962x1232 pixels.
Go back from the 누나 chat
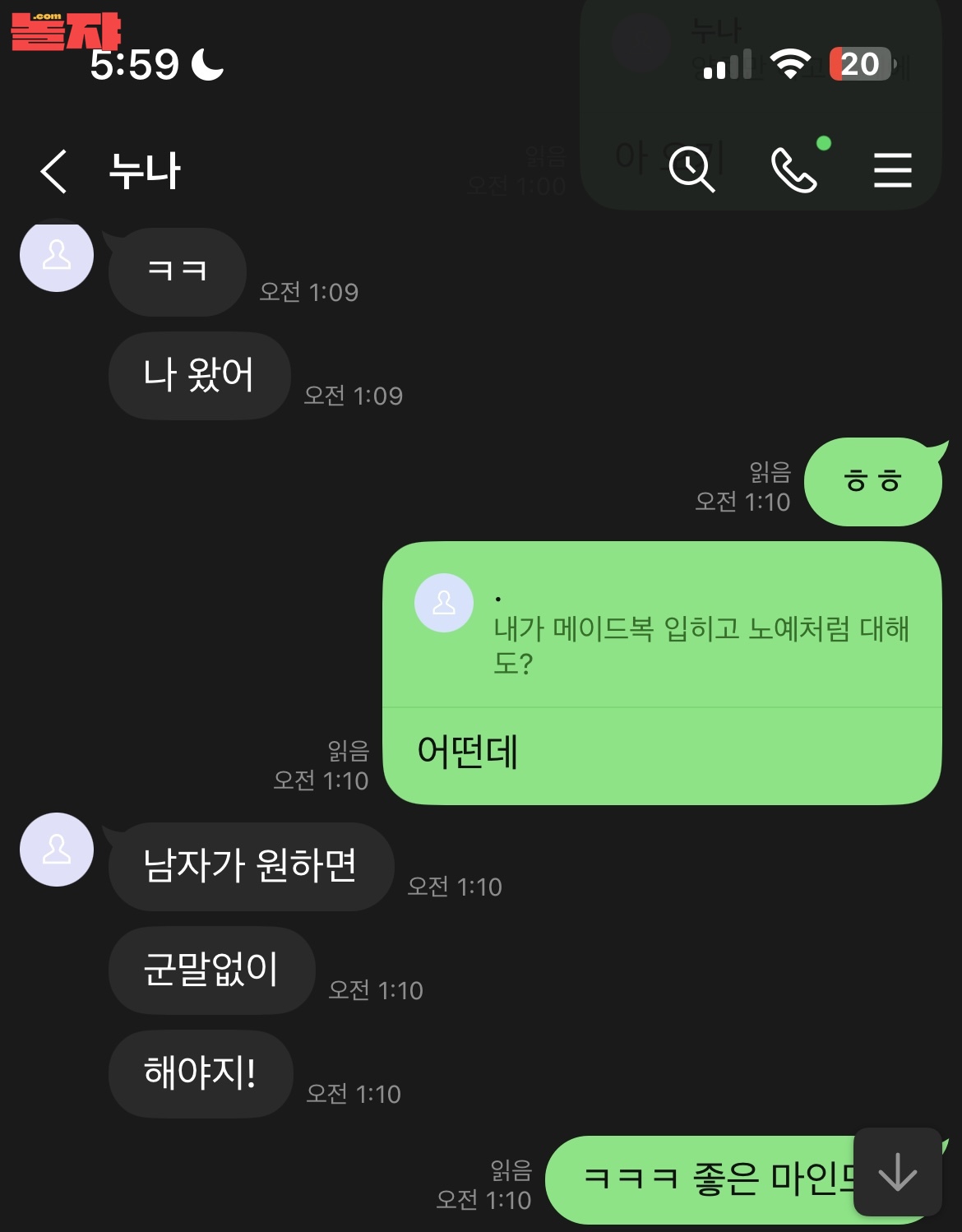(x=53, y=172)
